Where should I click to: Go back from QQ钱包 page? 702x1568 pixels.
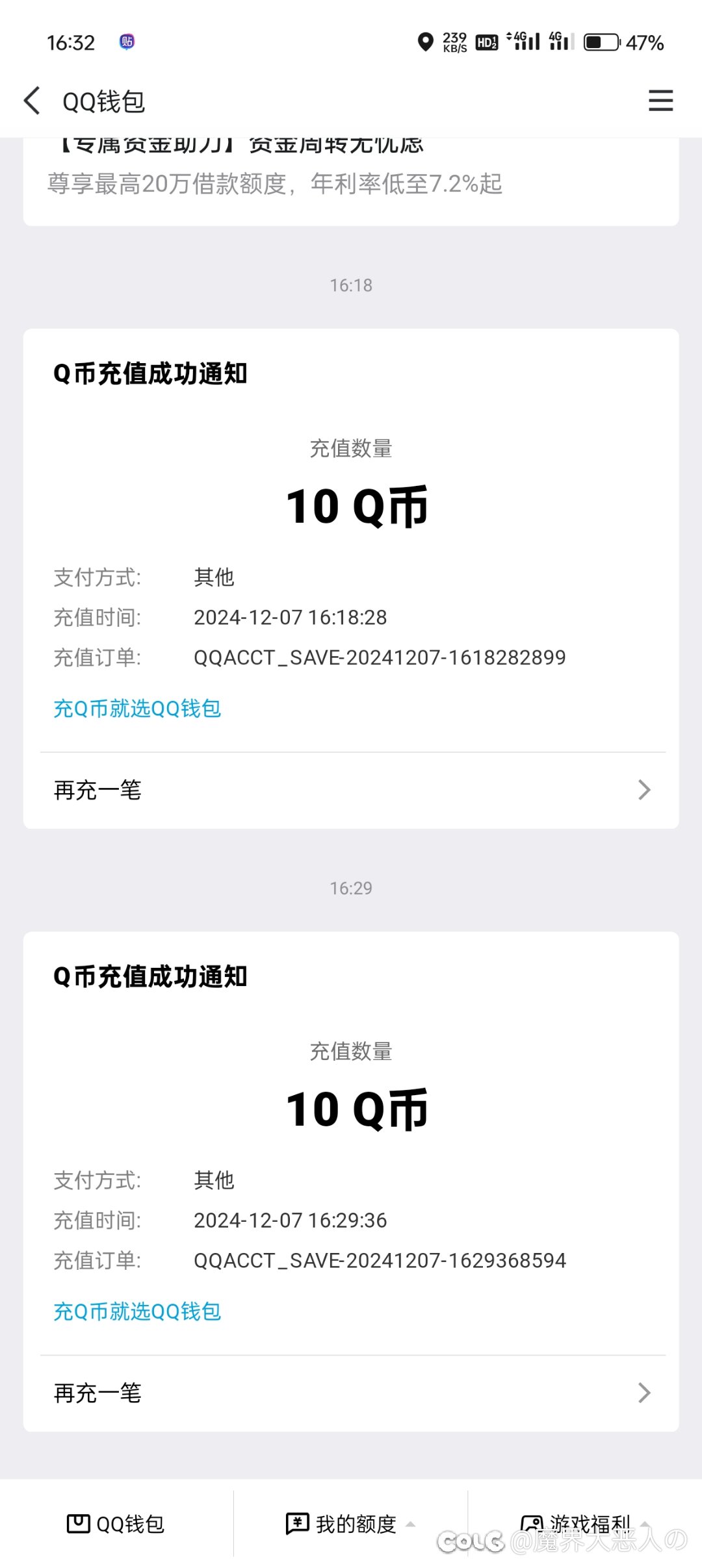32,101
